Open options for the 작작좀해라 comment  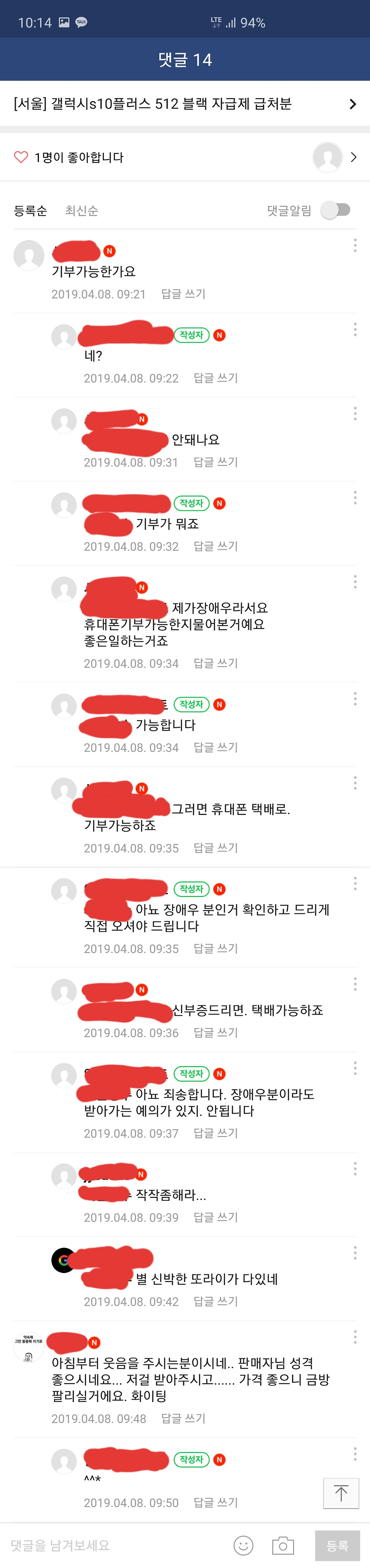(355, 1169)
